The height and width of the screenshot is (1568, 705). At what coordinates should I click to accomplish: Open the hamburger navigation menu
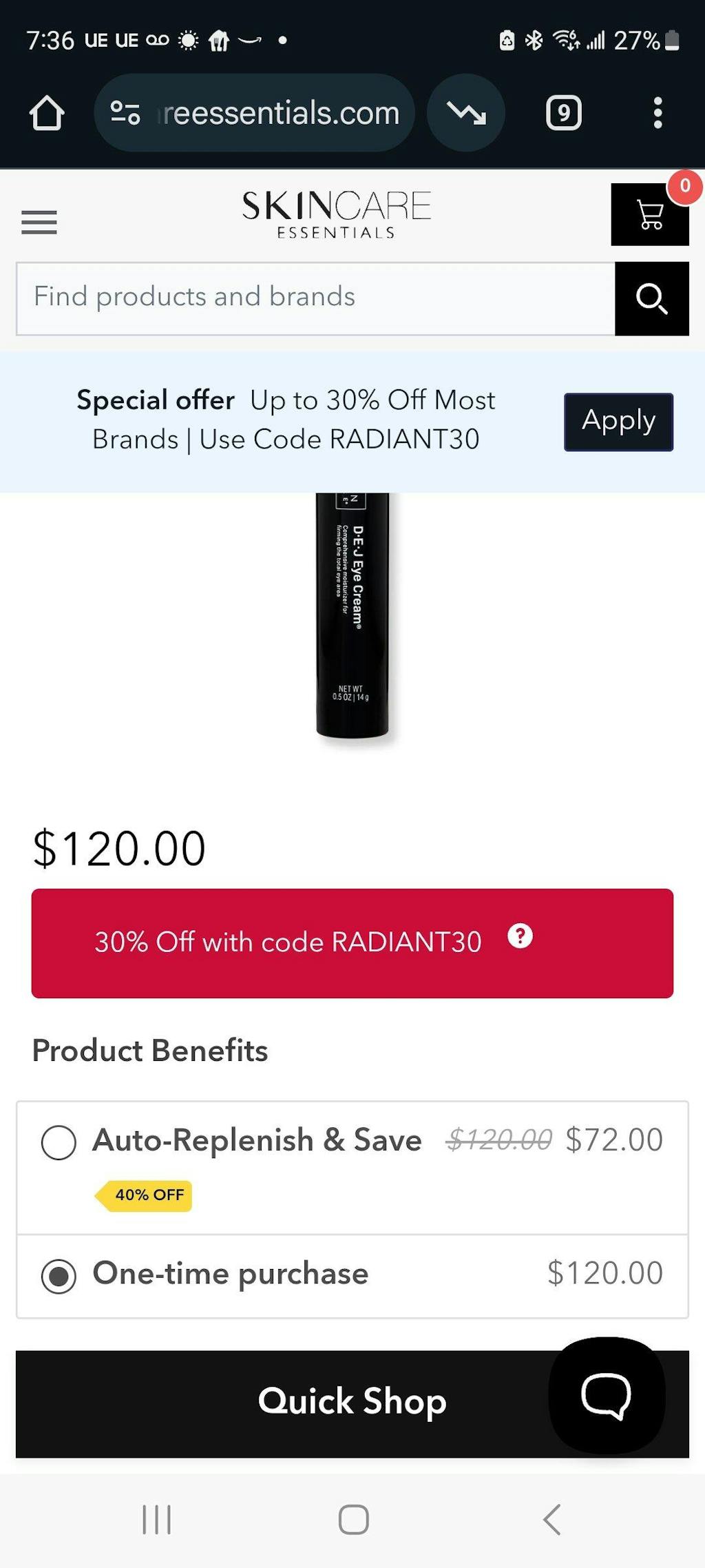coord(39,222)
